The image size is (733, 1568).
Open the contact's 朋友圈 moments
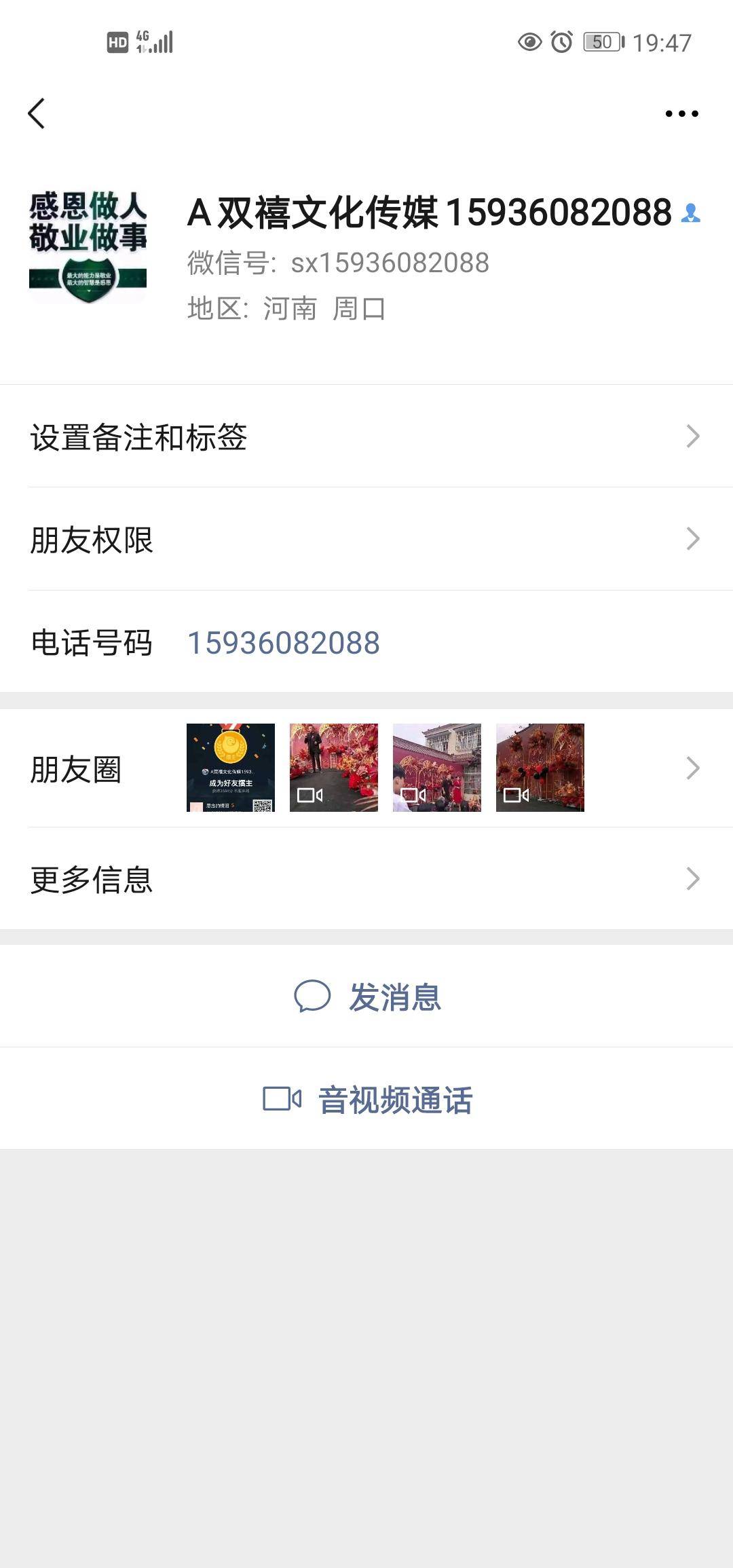366,768
